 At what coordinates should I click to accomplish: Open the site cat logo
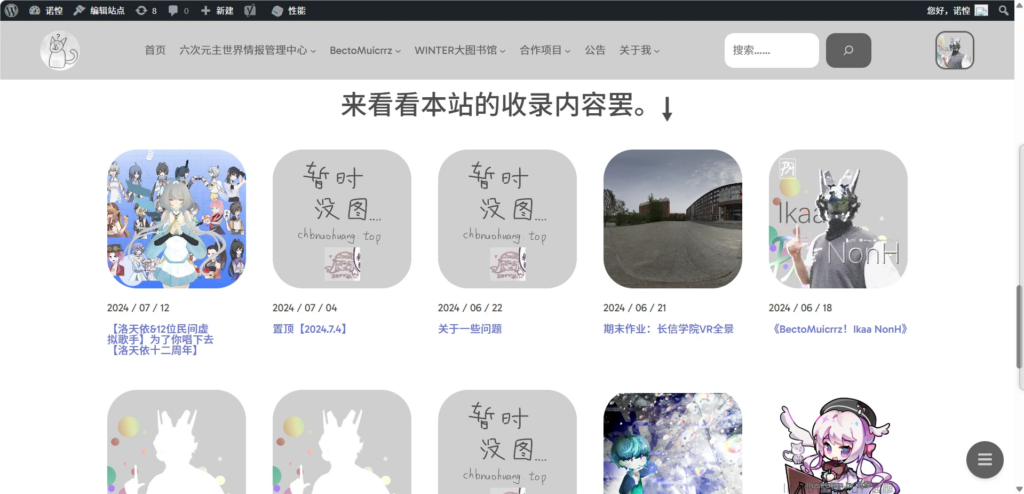point(60,50)
